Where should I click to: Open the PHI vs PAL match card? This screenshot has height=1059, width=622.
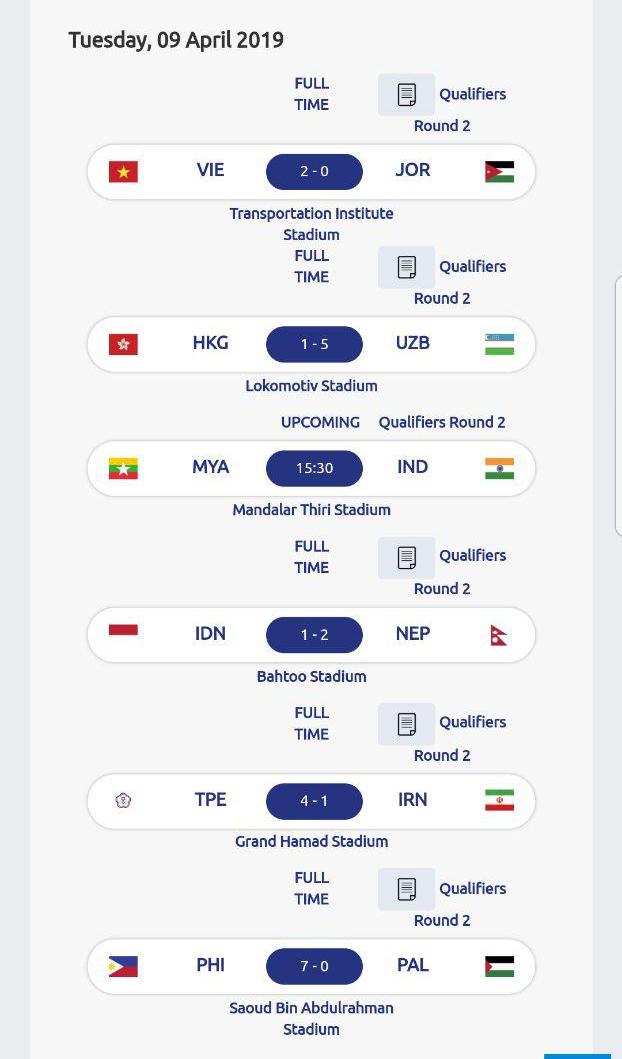click(x=311, y=966)
